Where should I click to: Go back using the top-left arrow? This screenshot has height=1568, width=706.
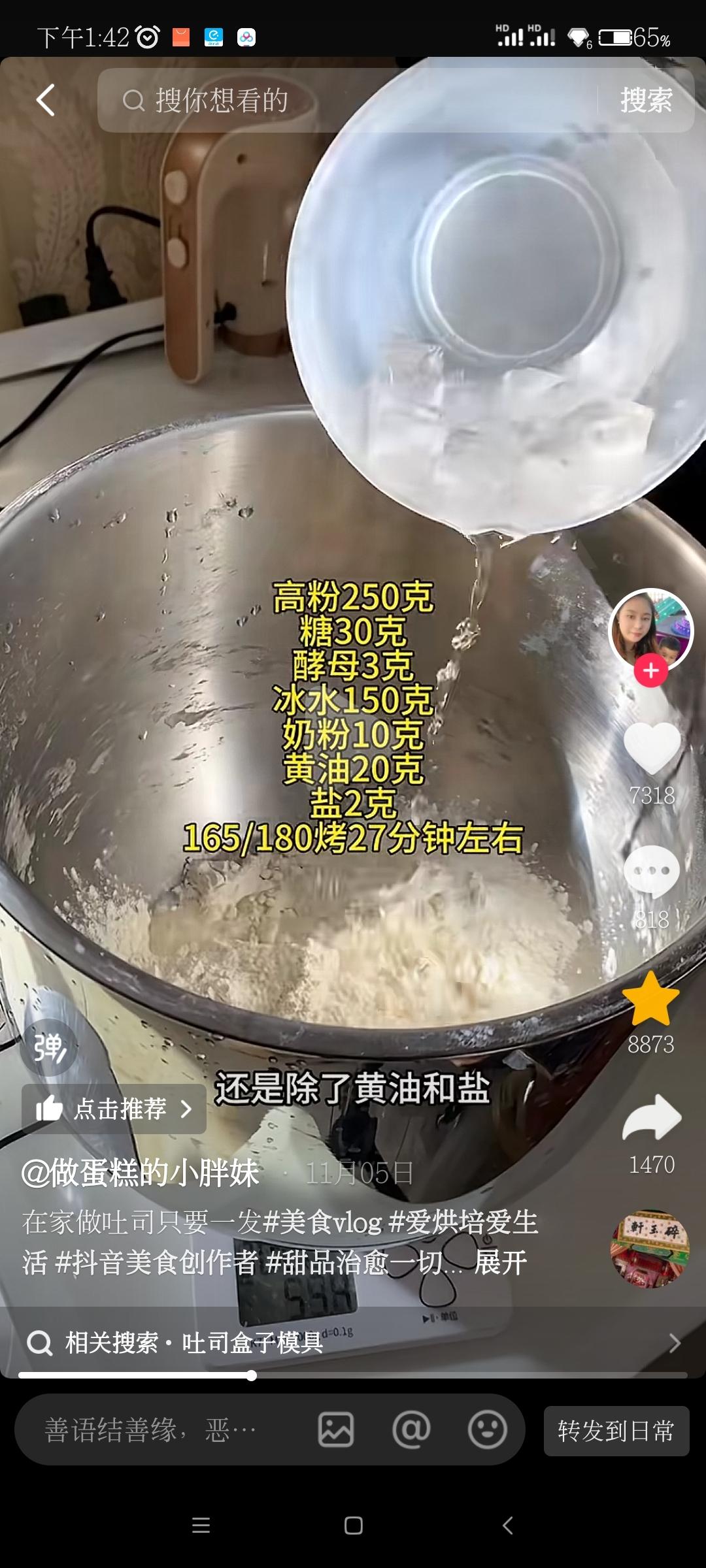pyautogui.click(x=45, y=101)
